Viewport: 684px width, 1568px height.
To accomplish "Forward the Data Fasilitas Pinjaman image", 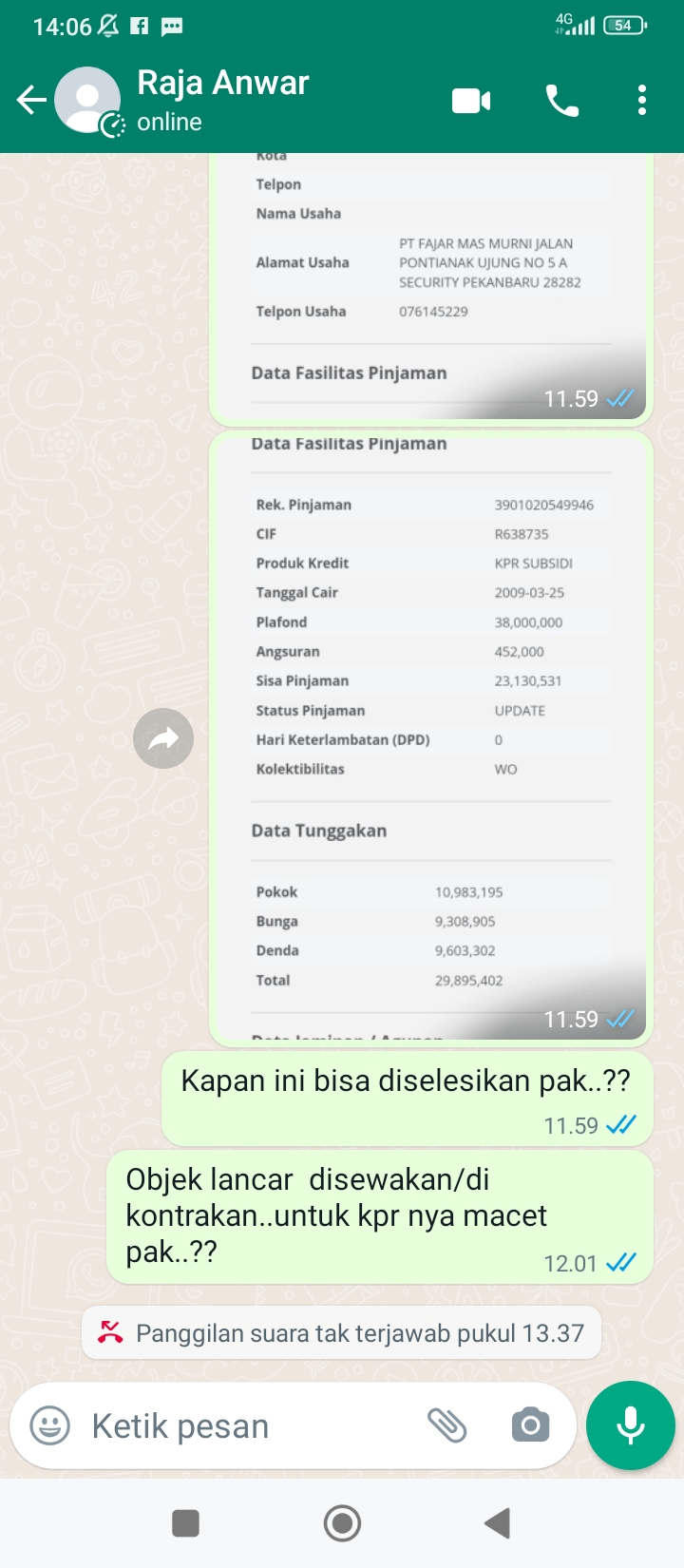I will pyautogui.click(x=163, y=738).
